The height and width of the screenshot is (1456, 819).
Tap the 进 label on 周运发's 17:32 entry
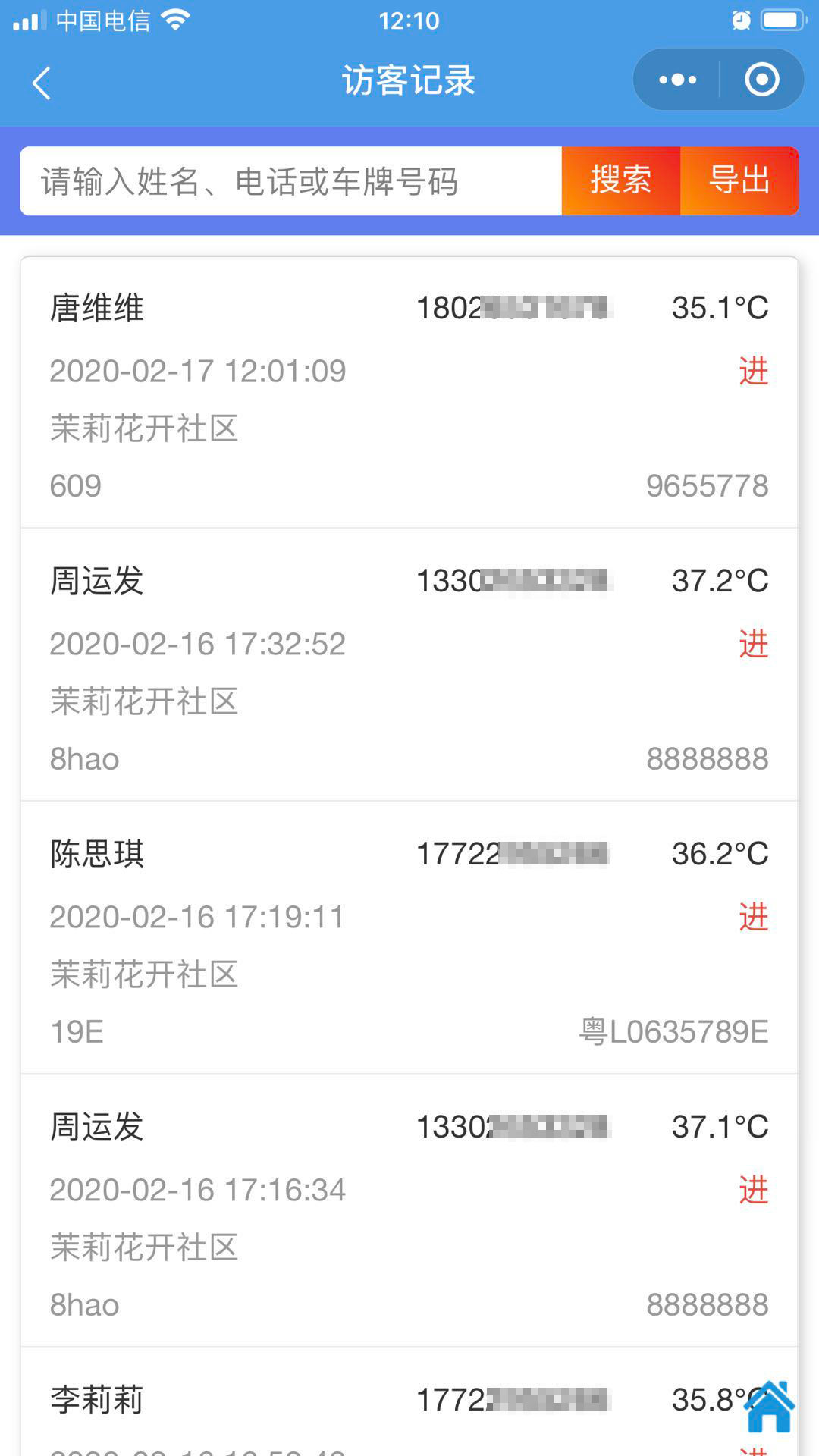tap(754, 644)
